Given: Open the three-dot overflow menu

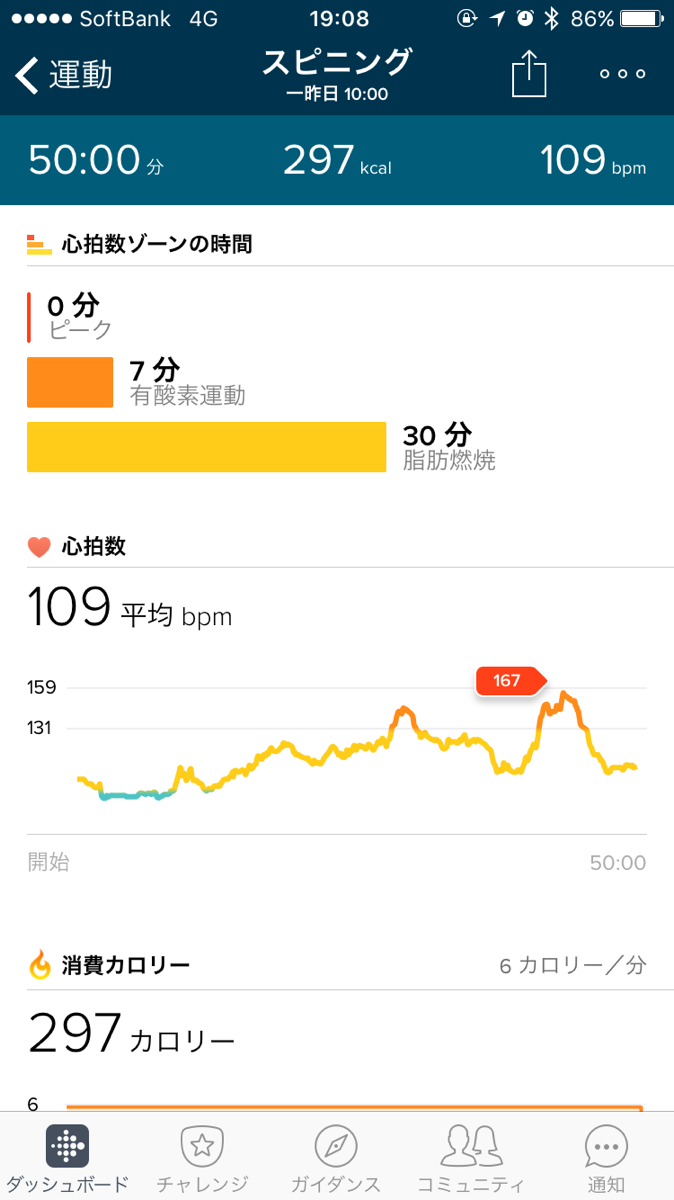Looking at the screenshot, I should 622,75.
